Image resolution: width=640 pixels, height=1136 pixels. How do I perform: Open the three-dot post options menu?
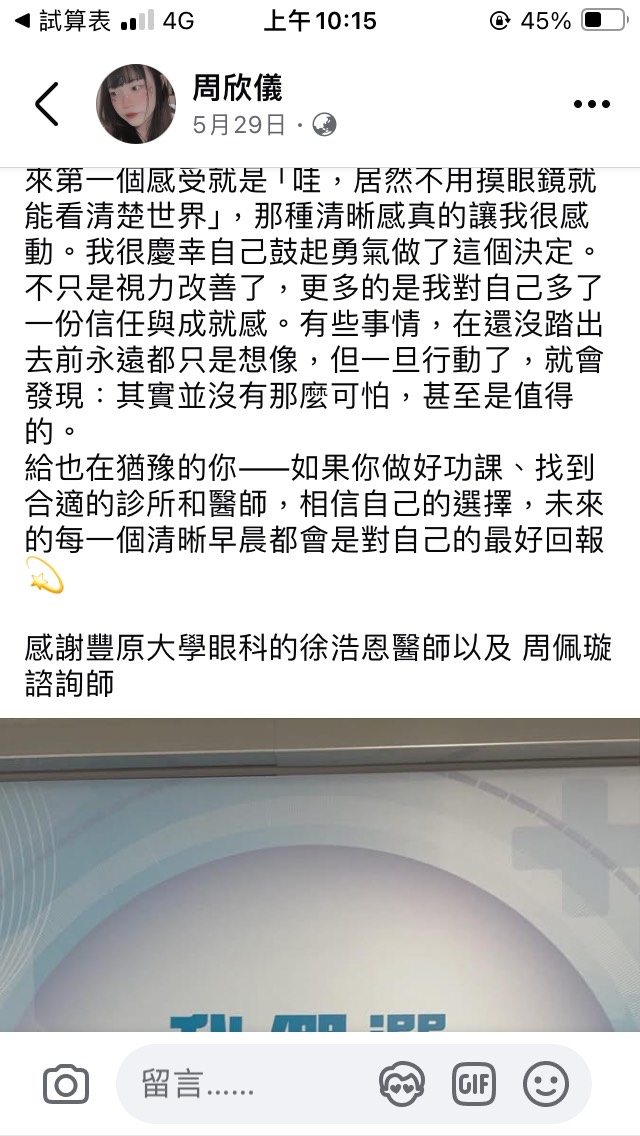click(x=592, y=104)
